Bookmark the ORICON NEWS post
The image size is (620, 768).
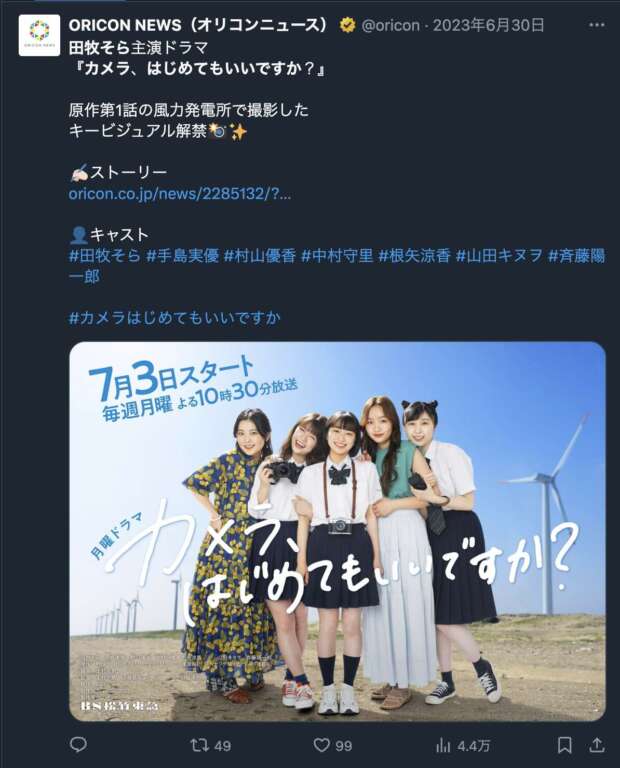564,745
